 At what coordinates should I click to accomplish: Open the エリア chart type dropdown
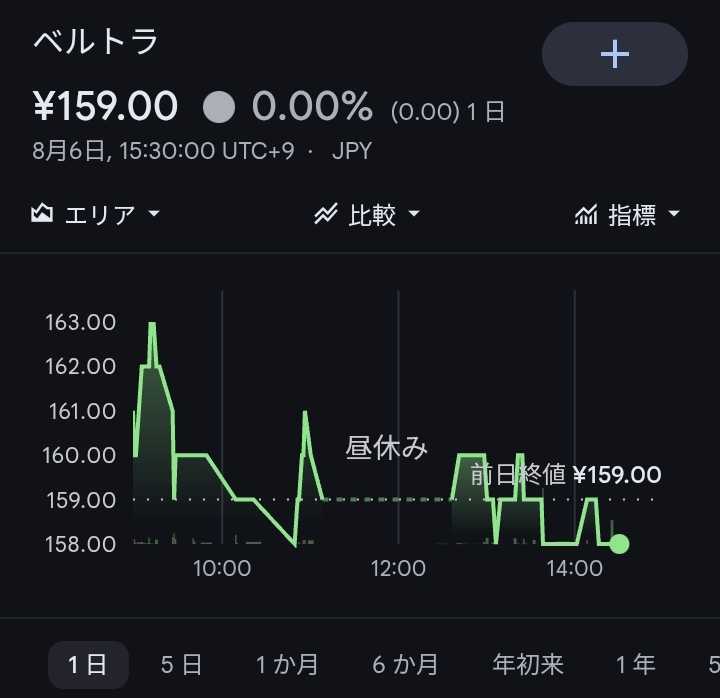(x=95, y=214)
